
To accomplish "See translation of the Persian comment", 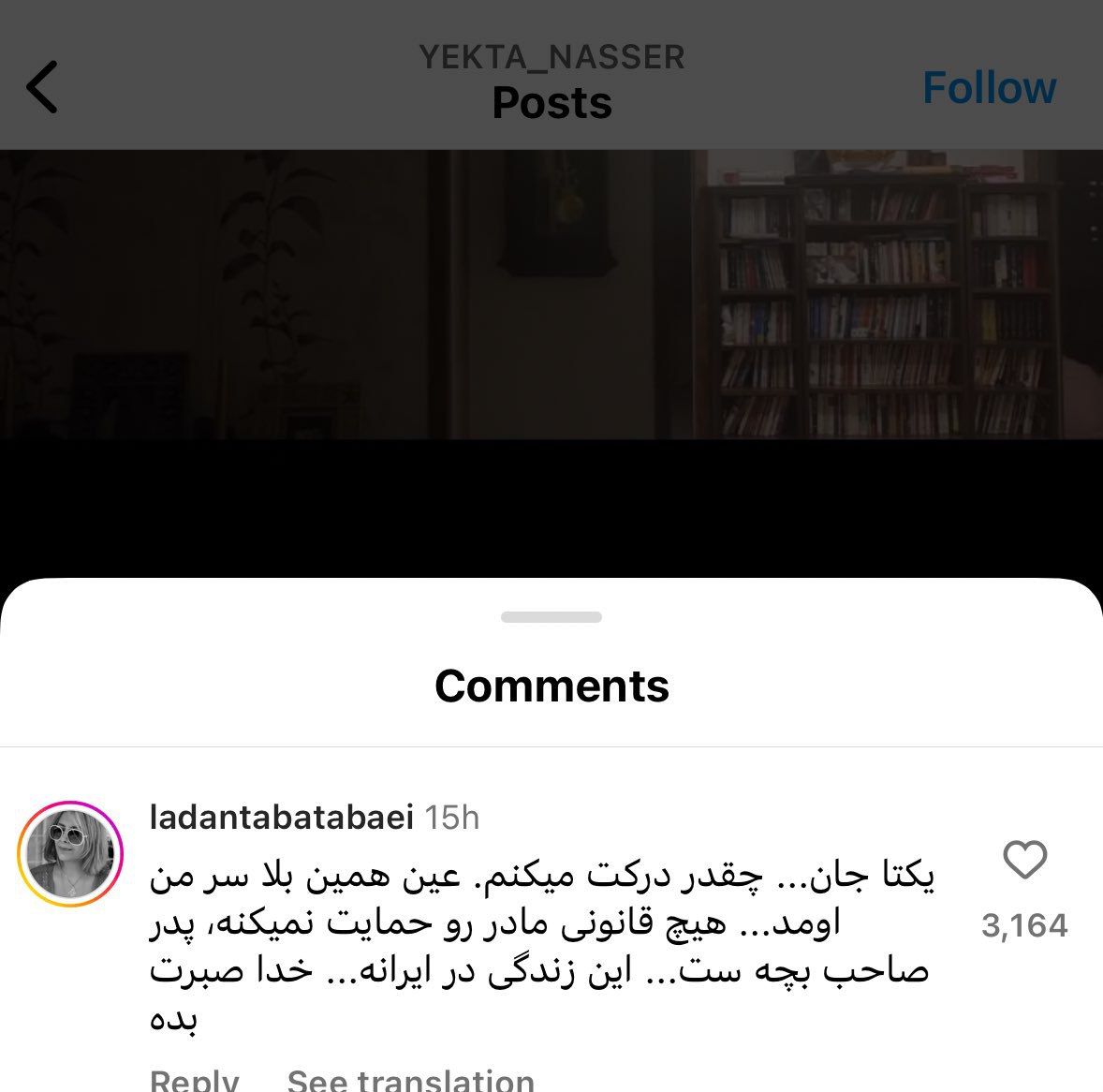I will [410, 1080].
